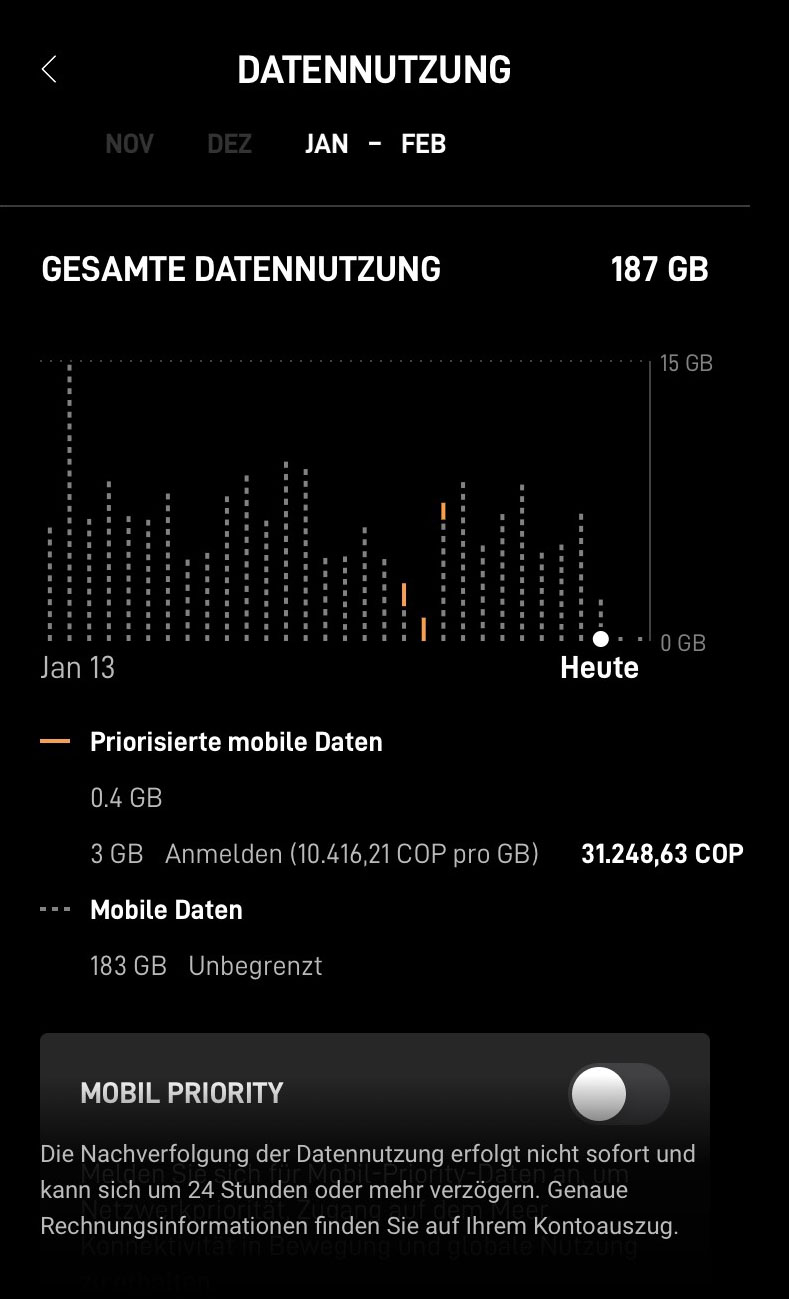
Task: Select the JAN – FEB billing period
Action: (x=375, y=144)
